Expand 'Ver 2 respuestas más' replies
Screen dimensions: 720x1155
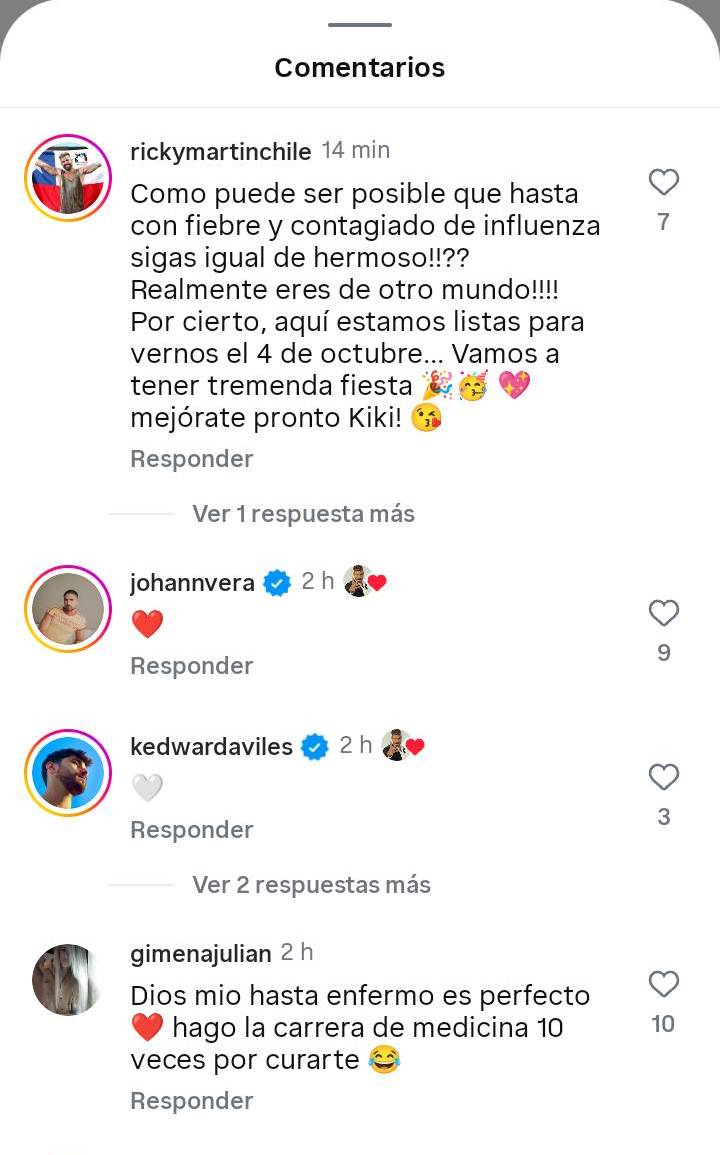click(311, 885)
